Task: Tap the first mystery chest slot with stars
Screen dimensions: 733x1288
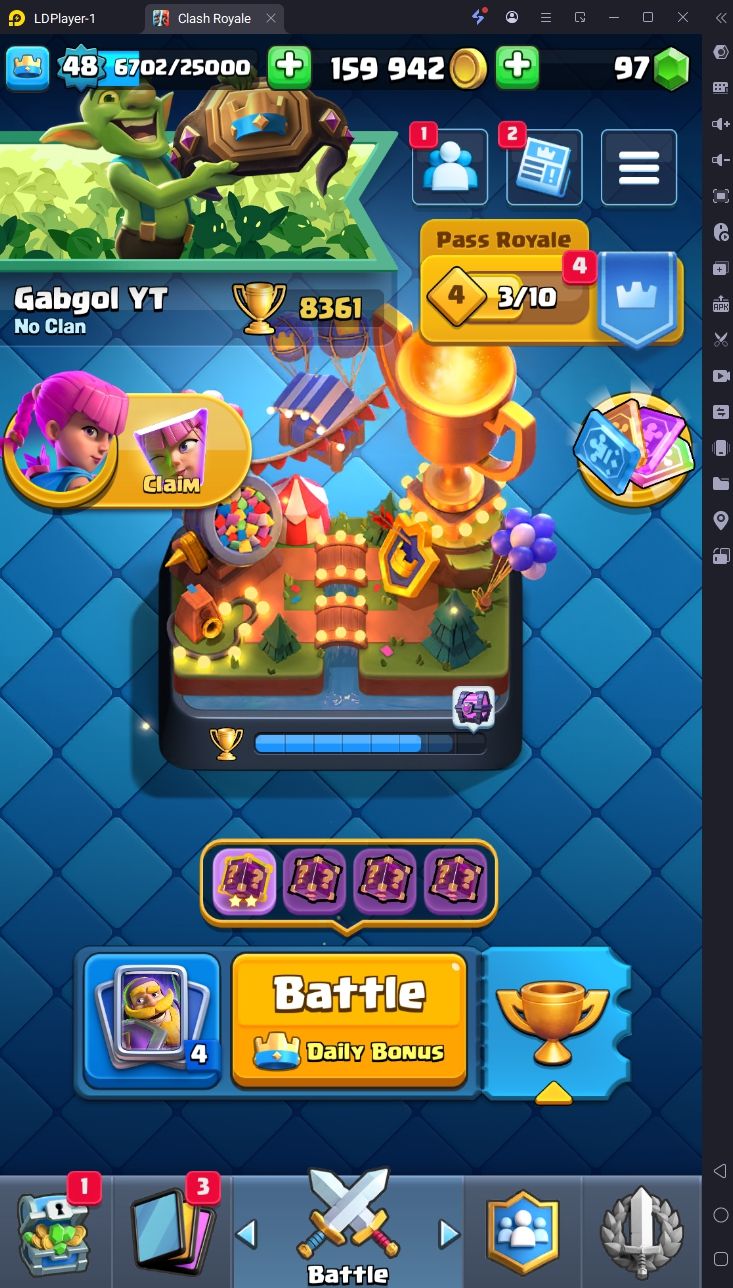Action: coord(244,882)
